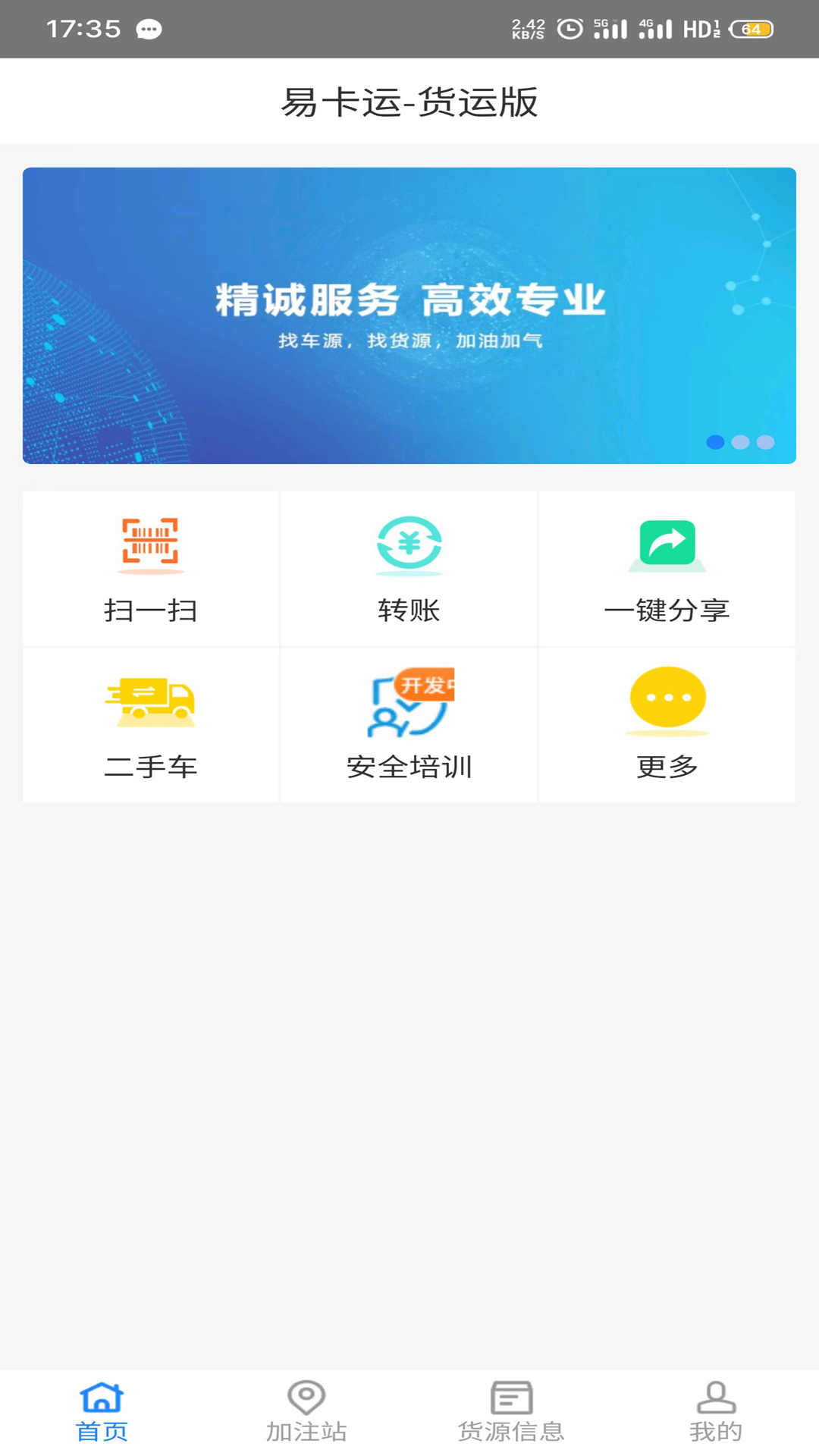Select 一键分享 to share the app
The height and width of the screenshot is (1456, 819).
pyautogui.click(x=667, y=569)
